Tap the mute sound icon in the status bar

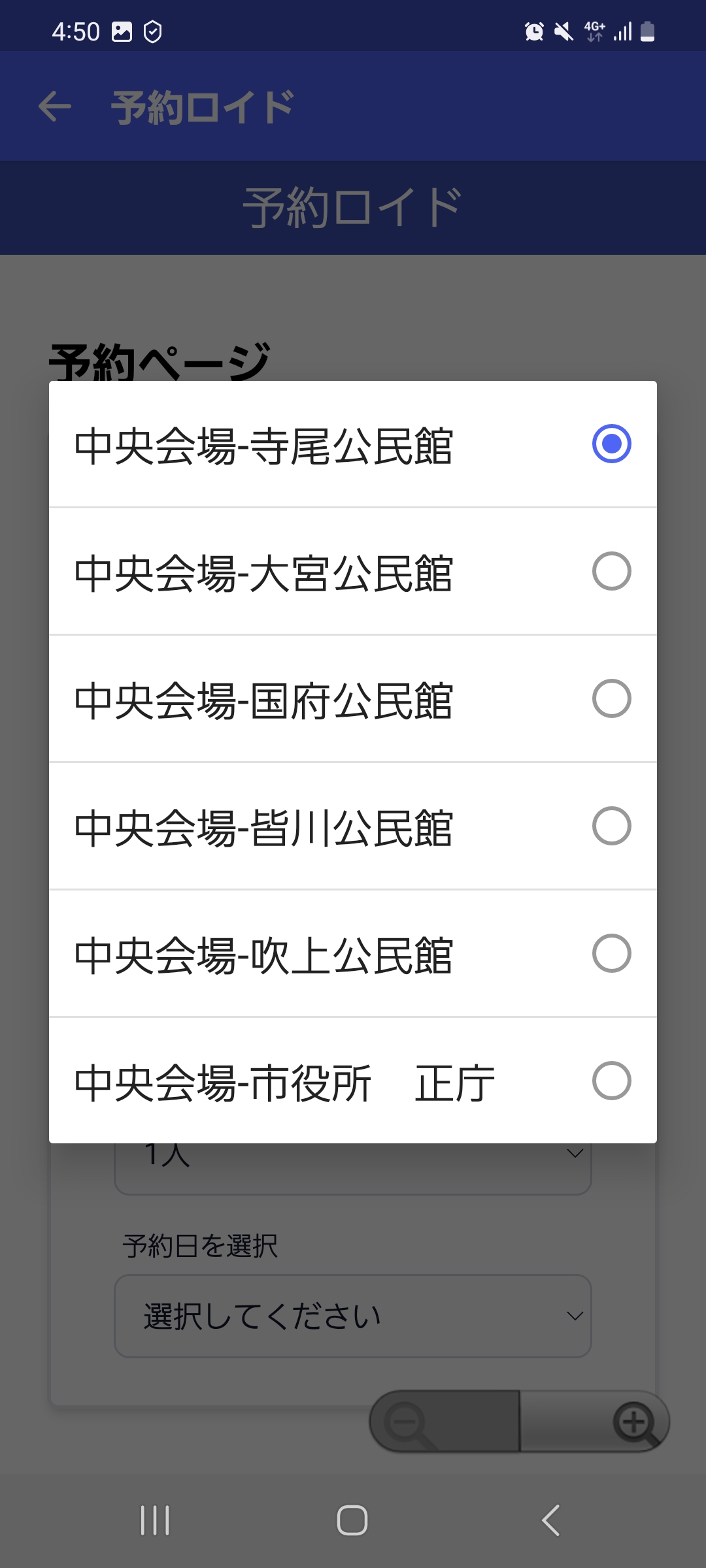563,31
